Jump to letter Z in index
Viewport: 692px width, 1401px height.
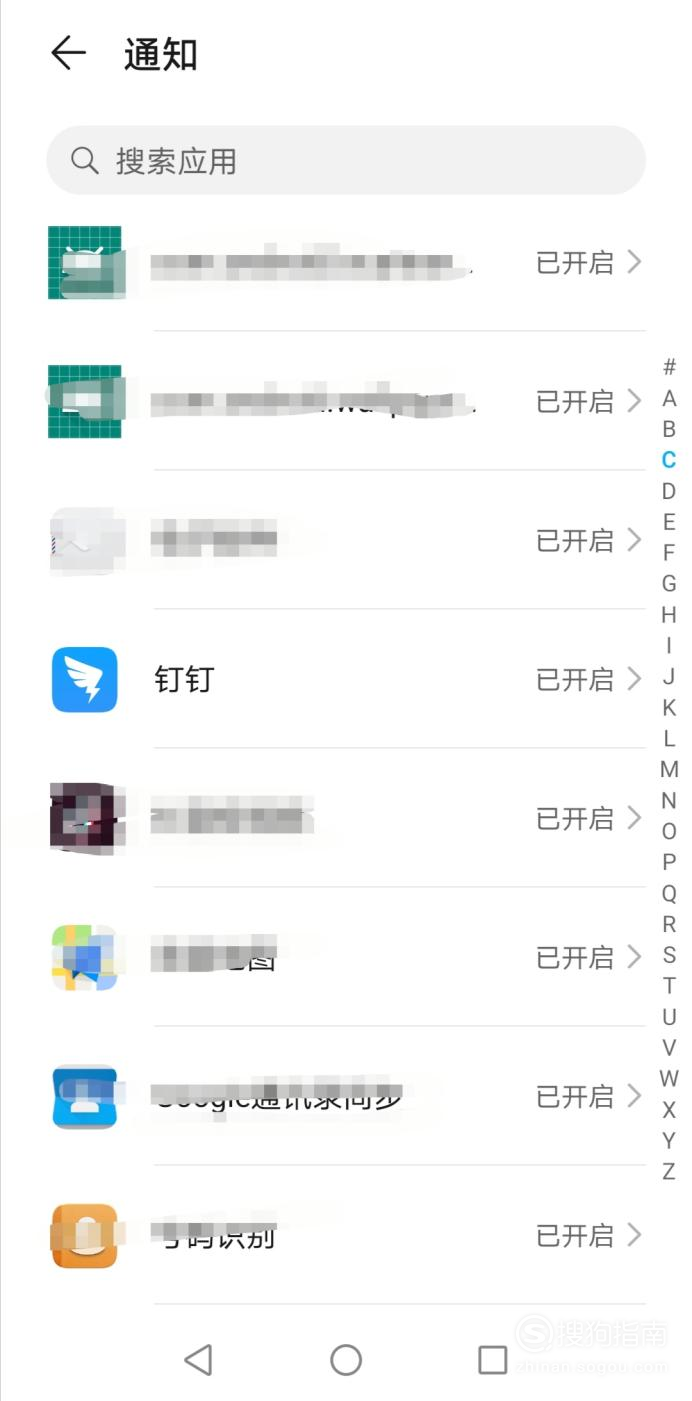point(669,1171)
